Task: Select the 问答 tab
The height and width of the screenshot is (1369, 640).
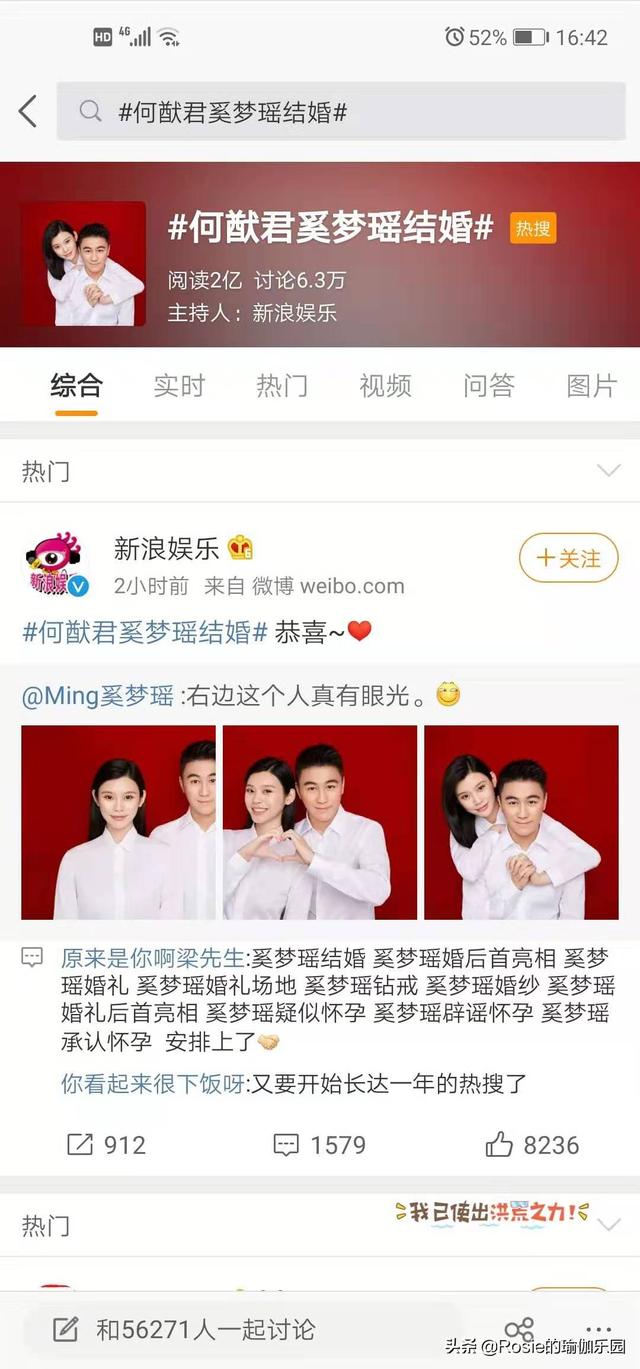Action: (x=488, y=385)
